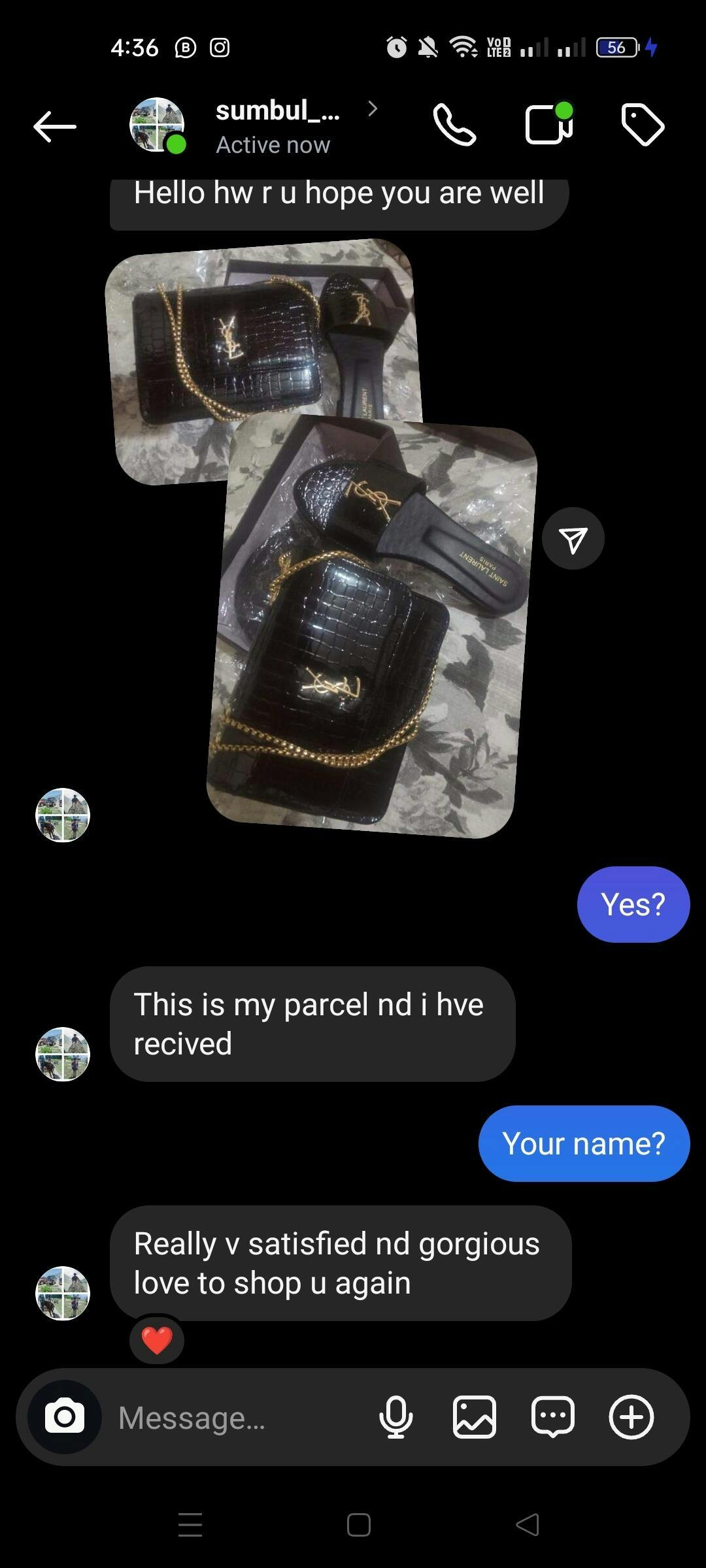Image resolution: width=706 pixels, height=1568 pixels.
Task: Go back to the message list
Action: pos(55,126)
